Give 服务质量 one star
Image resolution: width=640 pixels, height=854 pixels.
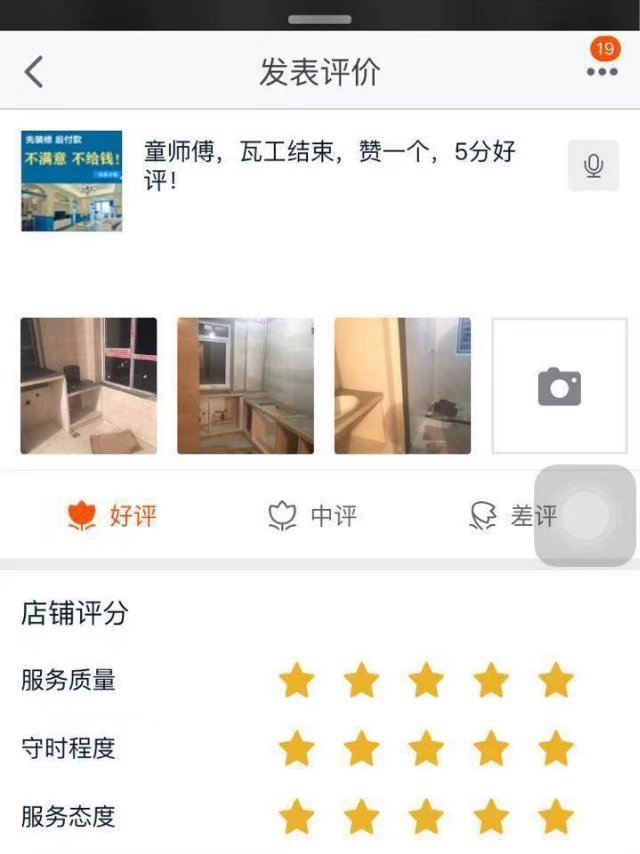click(296, 681)
